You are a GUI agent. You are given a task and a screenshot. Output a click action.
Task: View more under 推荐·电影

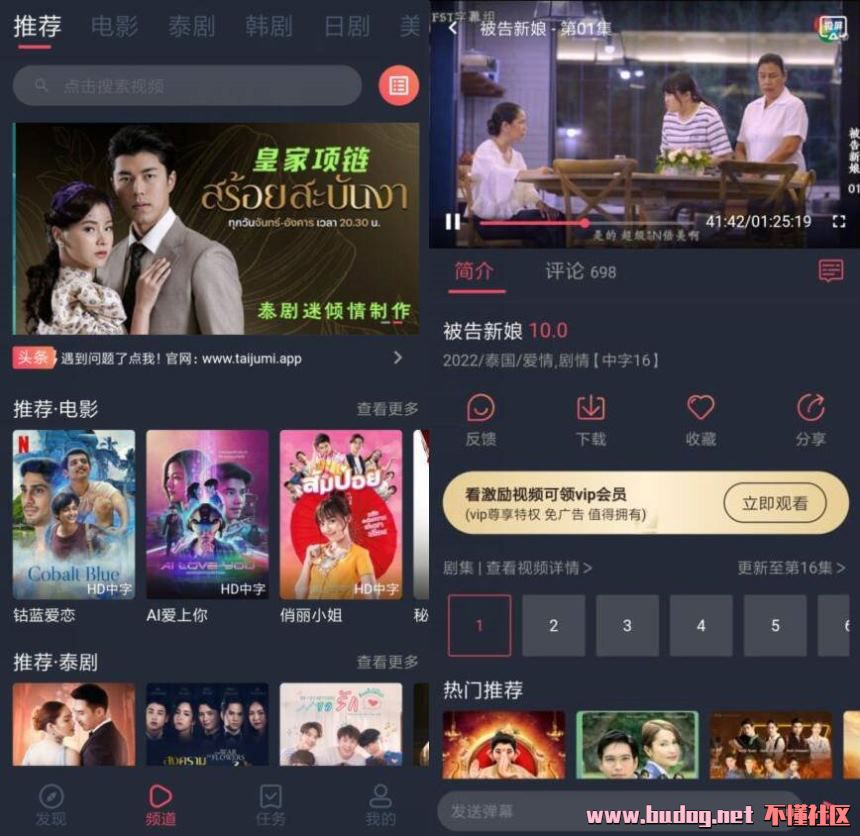tap(387, 409)
